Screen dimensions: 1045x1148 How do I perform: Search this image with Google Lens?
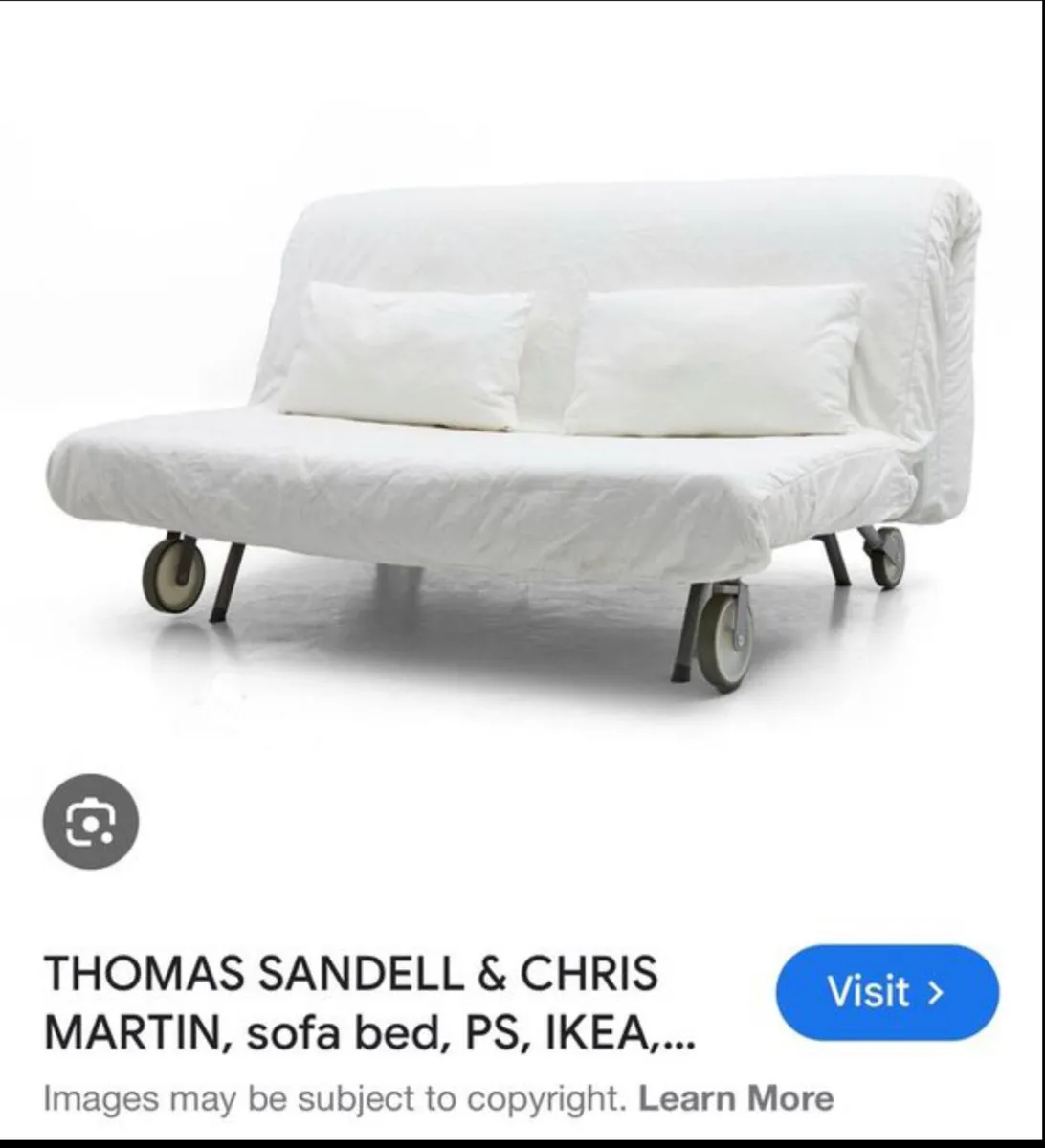pos(91,822)
